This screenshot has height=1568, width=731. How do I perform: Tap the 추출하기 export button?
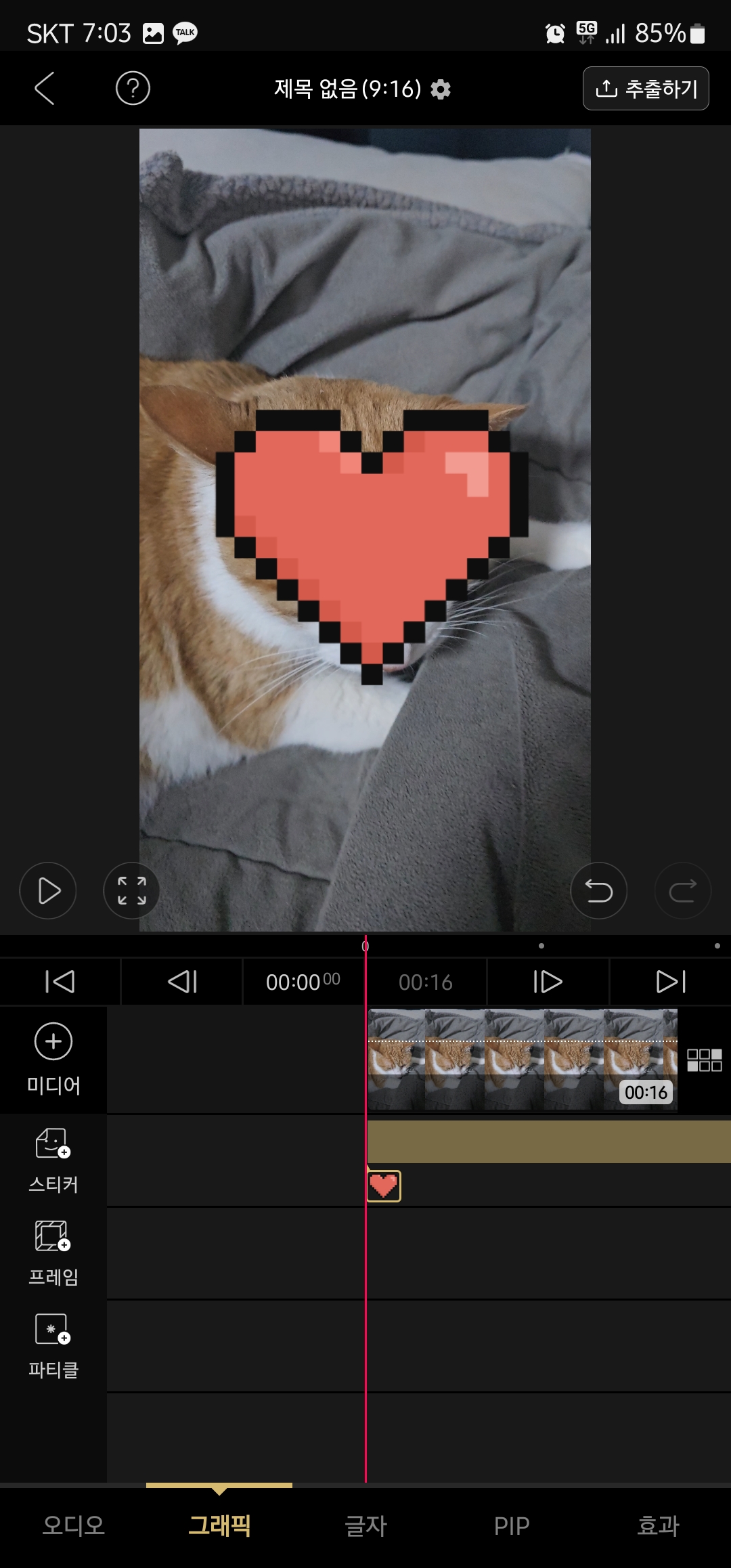(x=645, y=89)
